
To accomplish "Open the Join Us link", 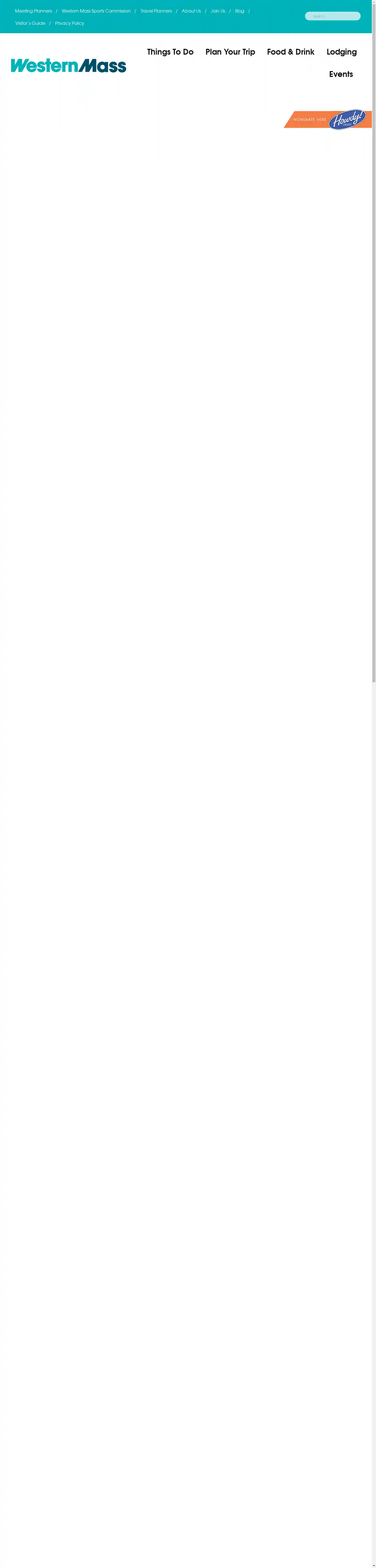I will click(x=218, y=11).
